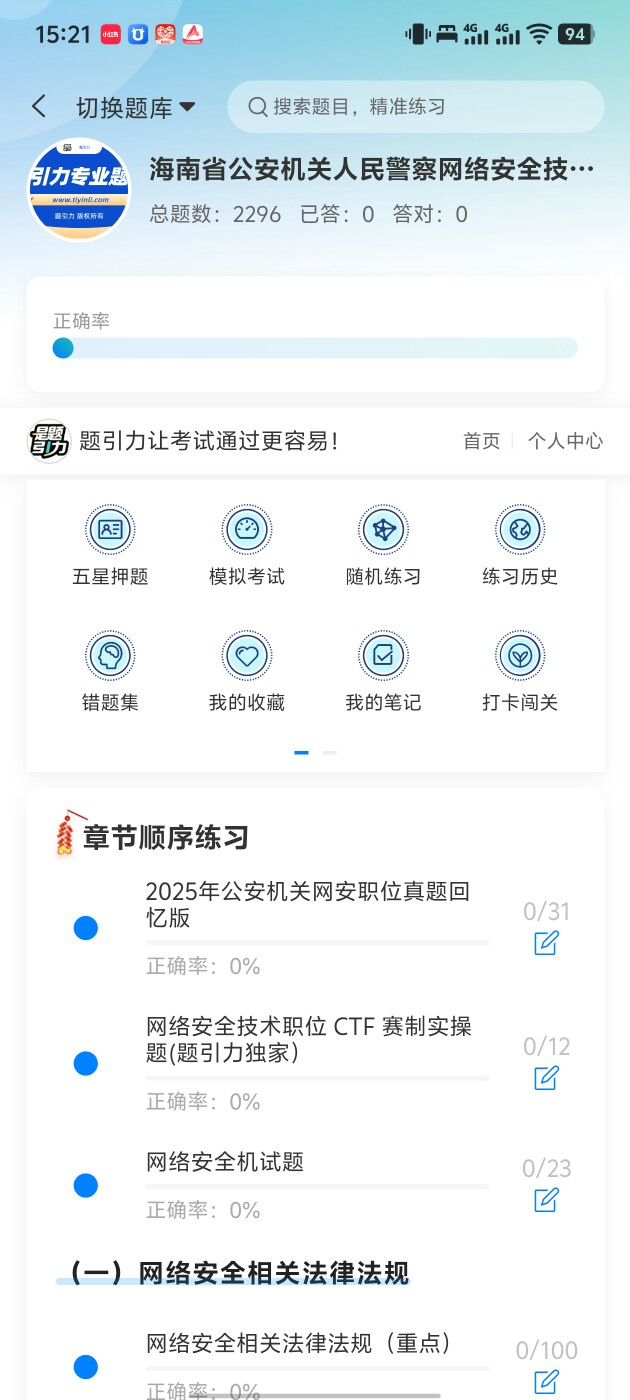Tap the 搜索题目 search box
The width and height of the screenshot is (630, 1400).
(x=415, y=107)
